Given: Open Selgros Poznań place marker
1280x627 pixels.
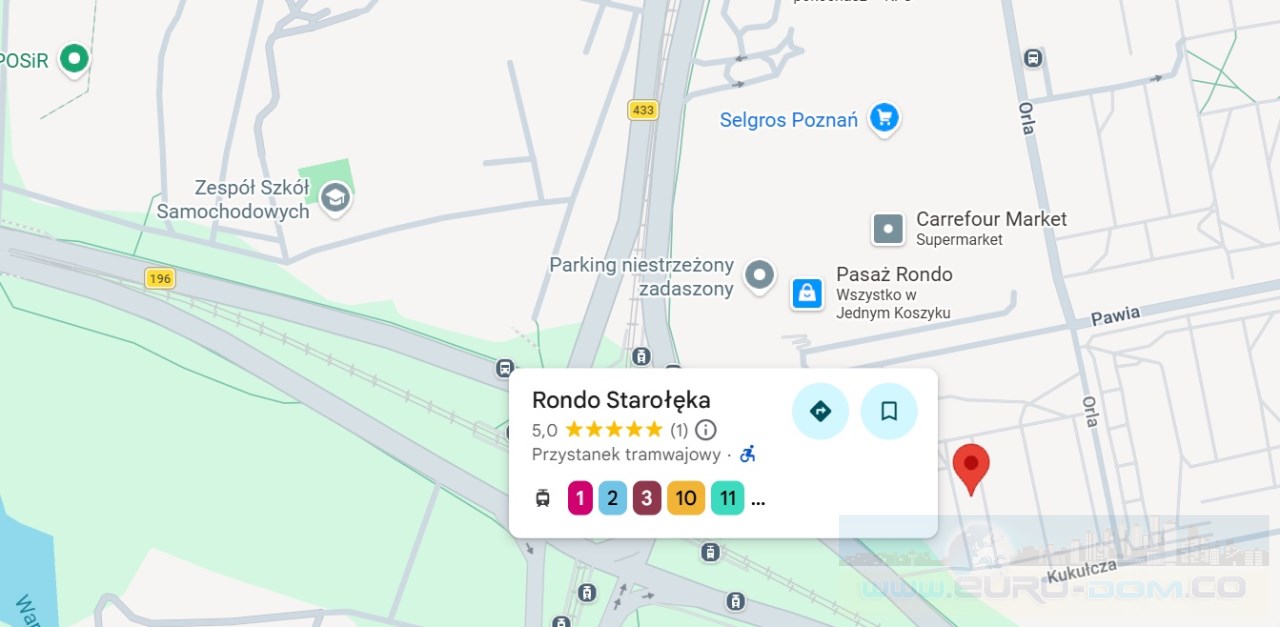Looking at the screenshot, I should pyautogui.click(x=883, y=119).
